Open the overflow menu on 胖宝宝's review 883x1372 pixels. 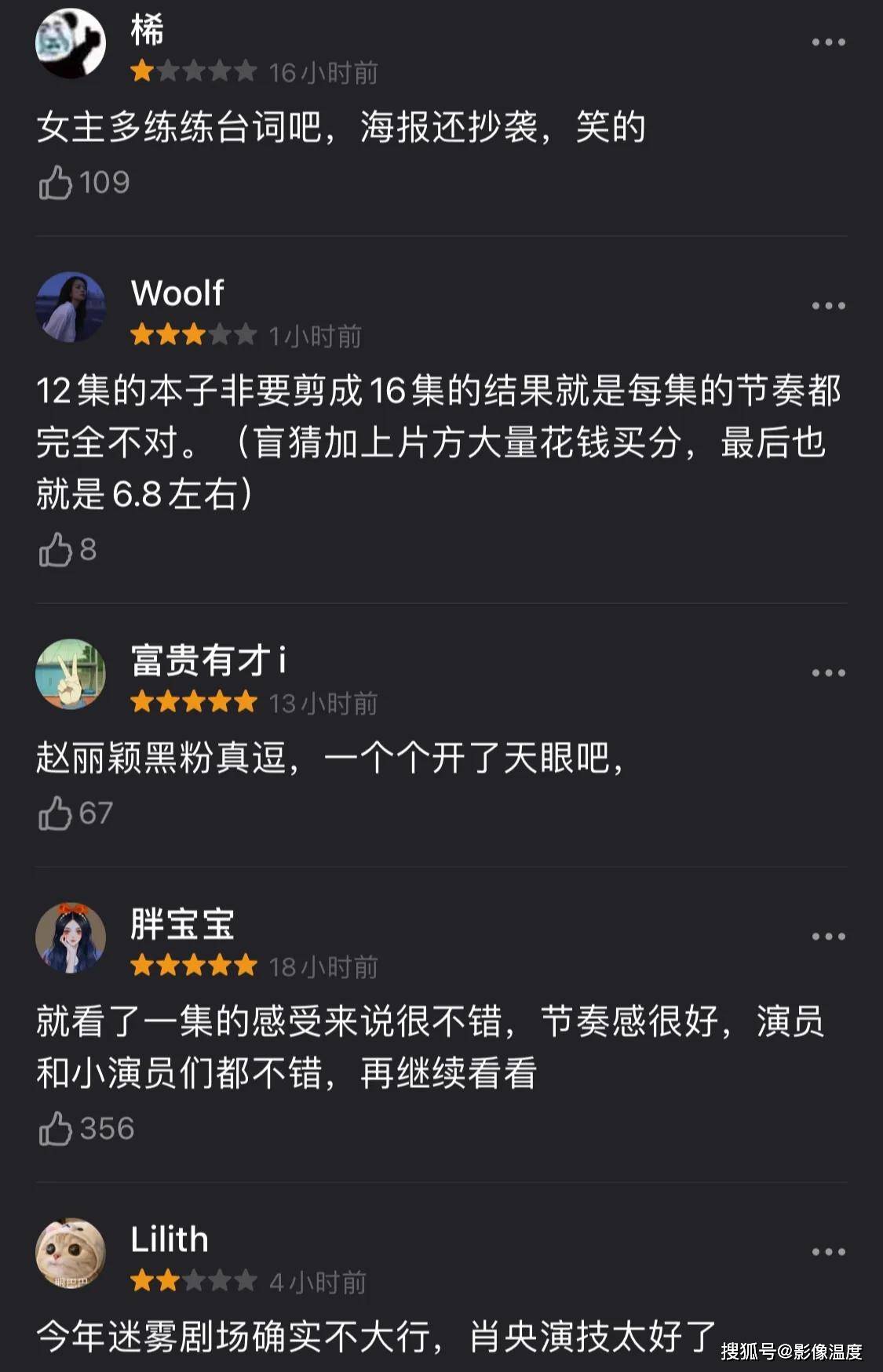click(x=828, y=937)
